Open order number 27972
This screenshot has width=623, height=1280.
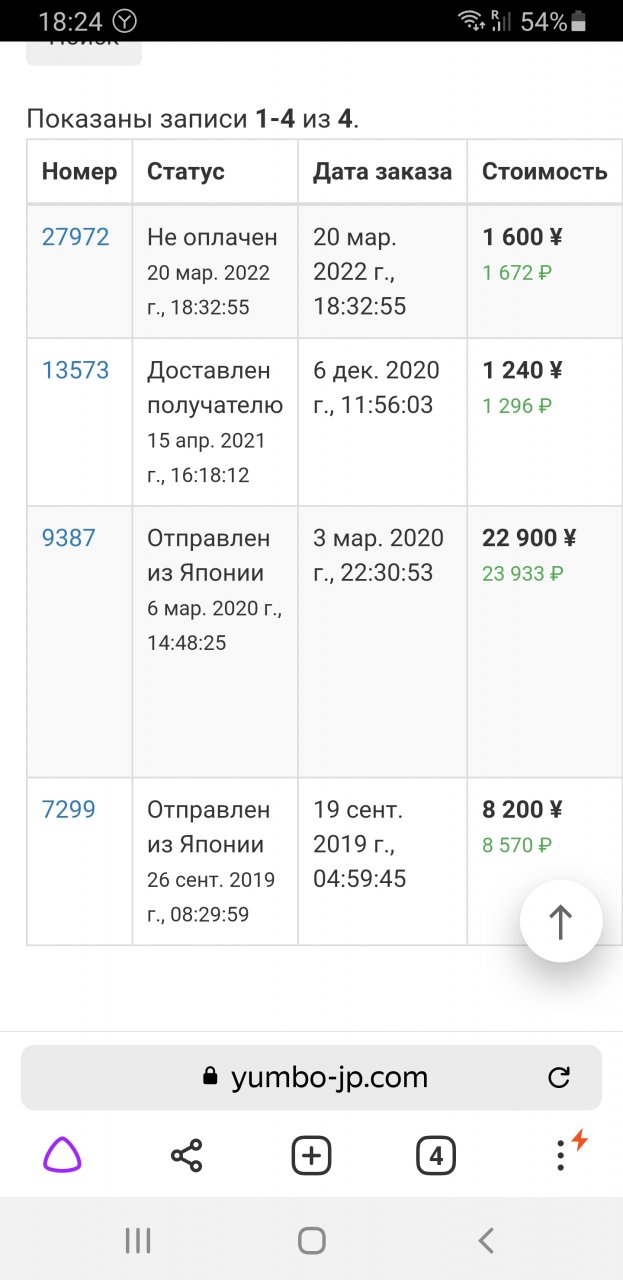coord(75,238)
